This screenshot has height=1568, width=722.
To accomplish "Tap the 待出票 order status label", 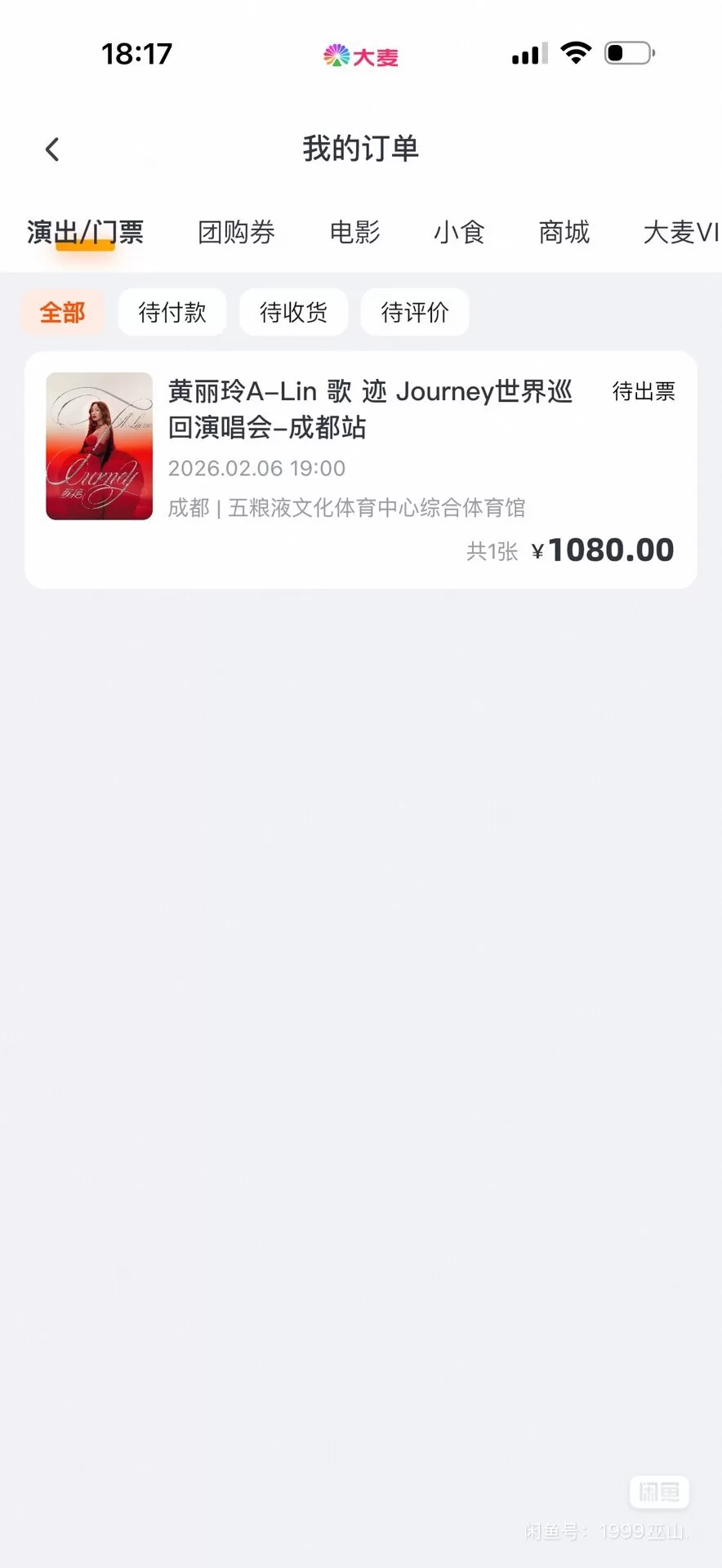I will [643, 392].
